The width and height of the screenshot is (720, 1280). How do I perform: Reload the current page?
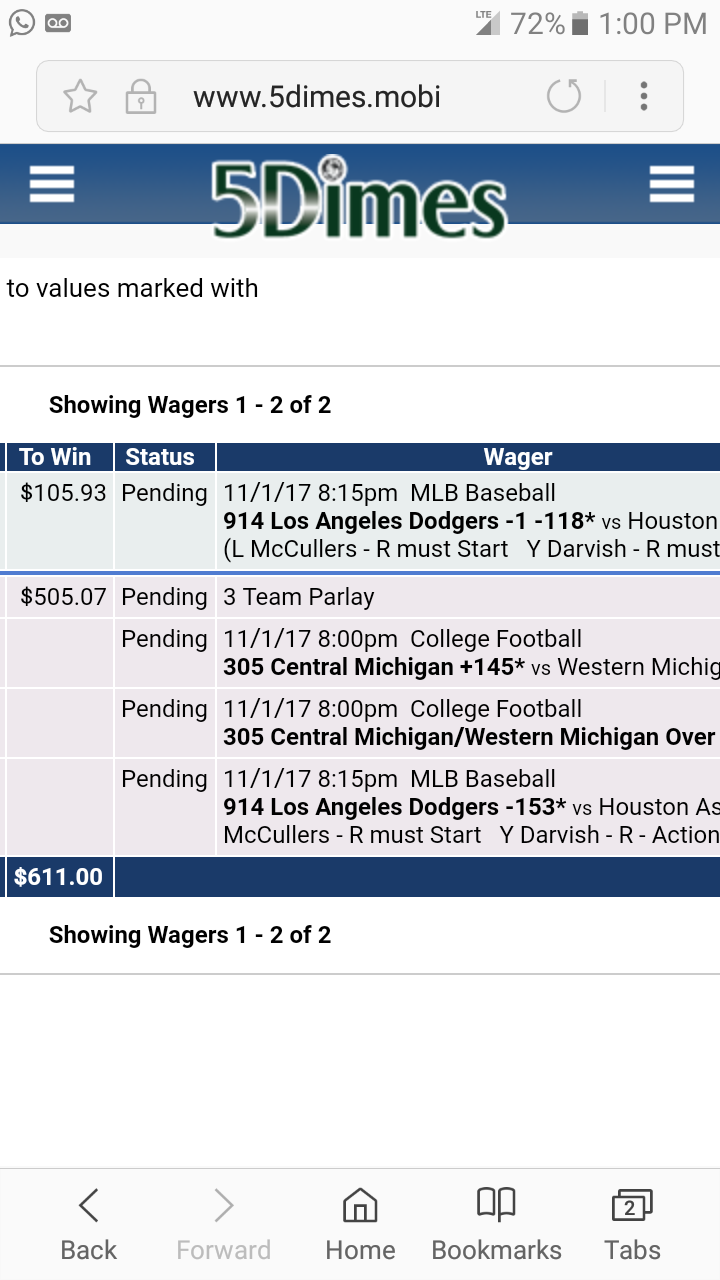pos(564,97)
